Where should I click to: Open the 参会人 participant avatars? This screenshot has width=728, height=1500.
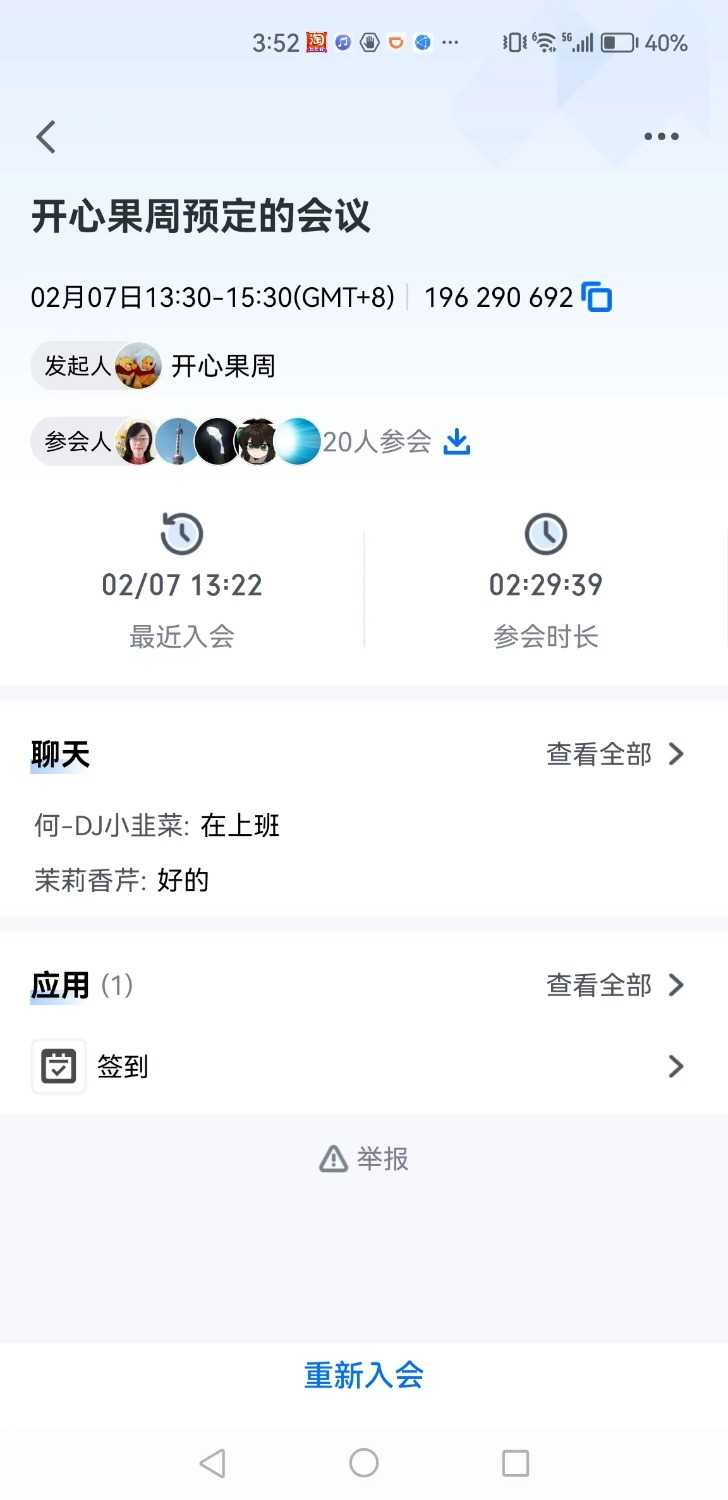pos(218,442)
